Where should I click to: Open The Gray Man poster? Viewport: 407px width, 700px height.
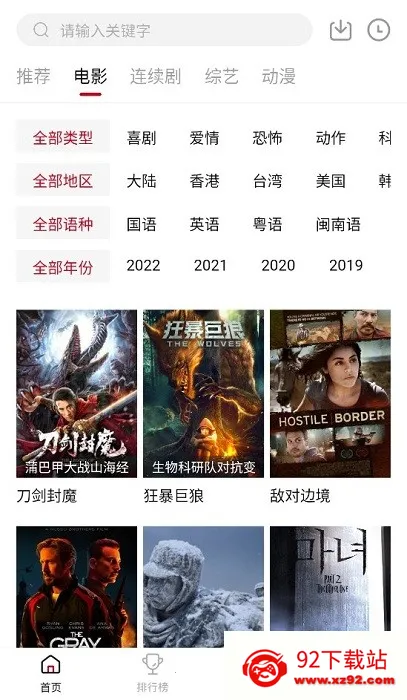coord(77,587)
